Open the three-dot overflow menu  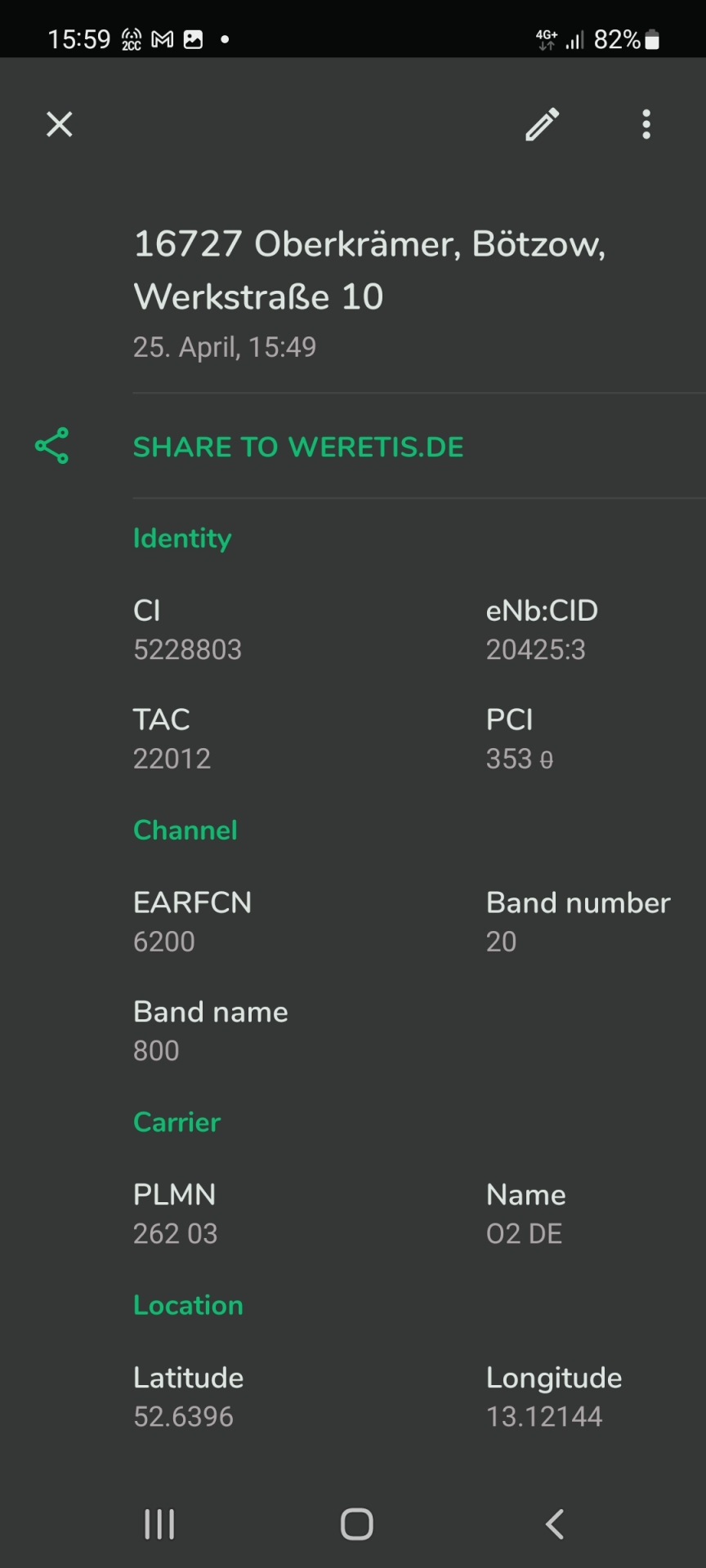click(646, 124)
